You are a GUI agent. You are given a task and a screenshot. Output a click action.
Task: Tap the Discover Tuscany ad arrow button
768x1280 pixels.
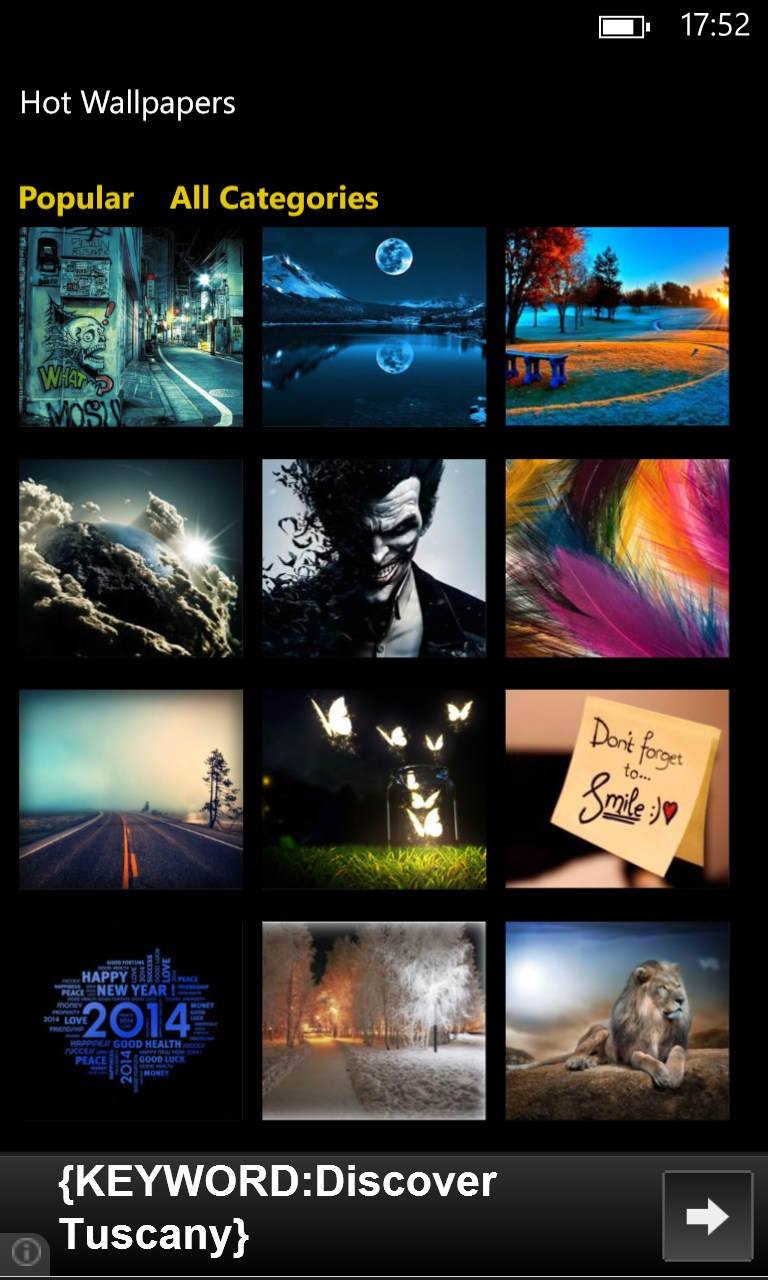click(x=707, y=1216)
